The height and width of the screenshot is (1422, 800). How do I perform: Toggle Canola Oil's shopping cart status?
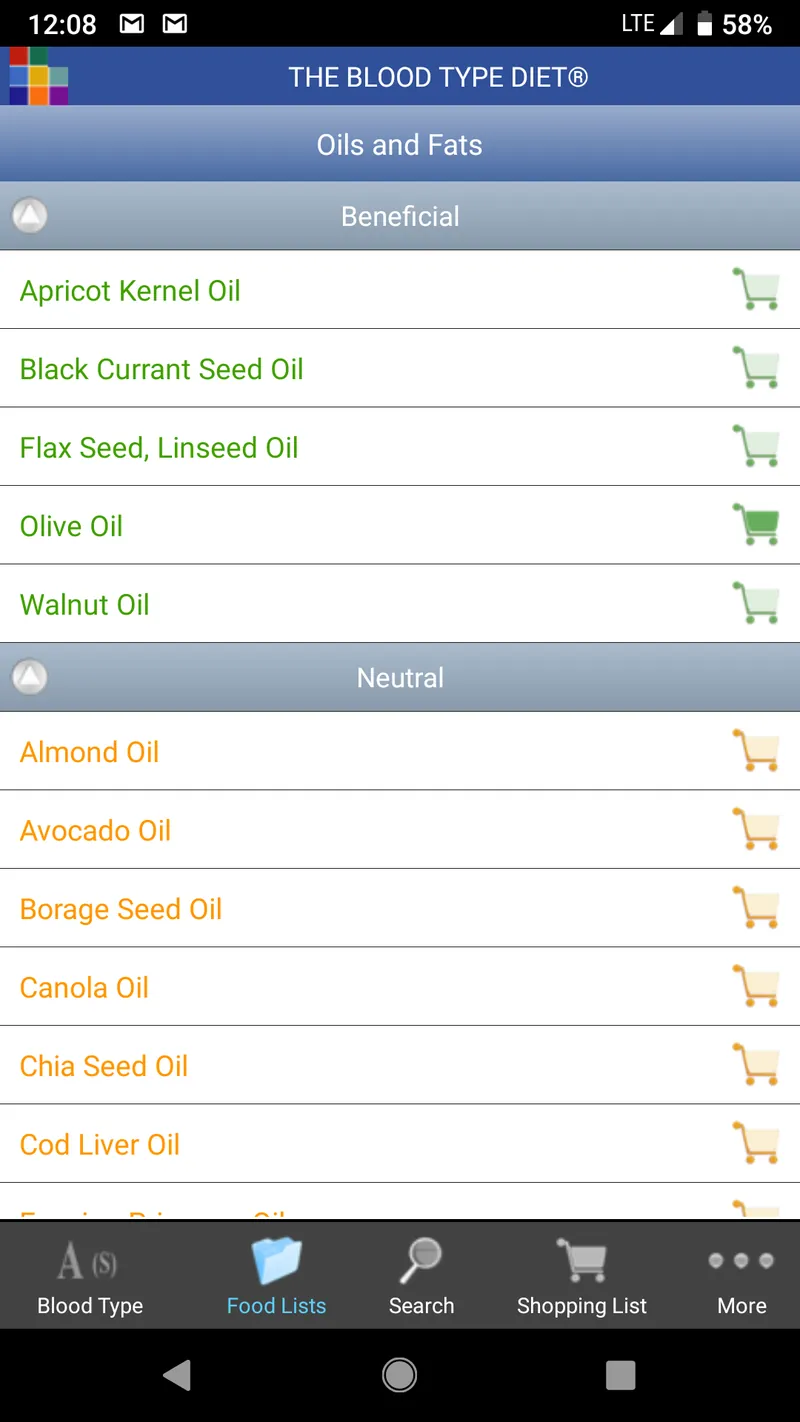point(756,987)
